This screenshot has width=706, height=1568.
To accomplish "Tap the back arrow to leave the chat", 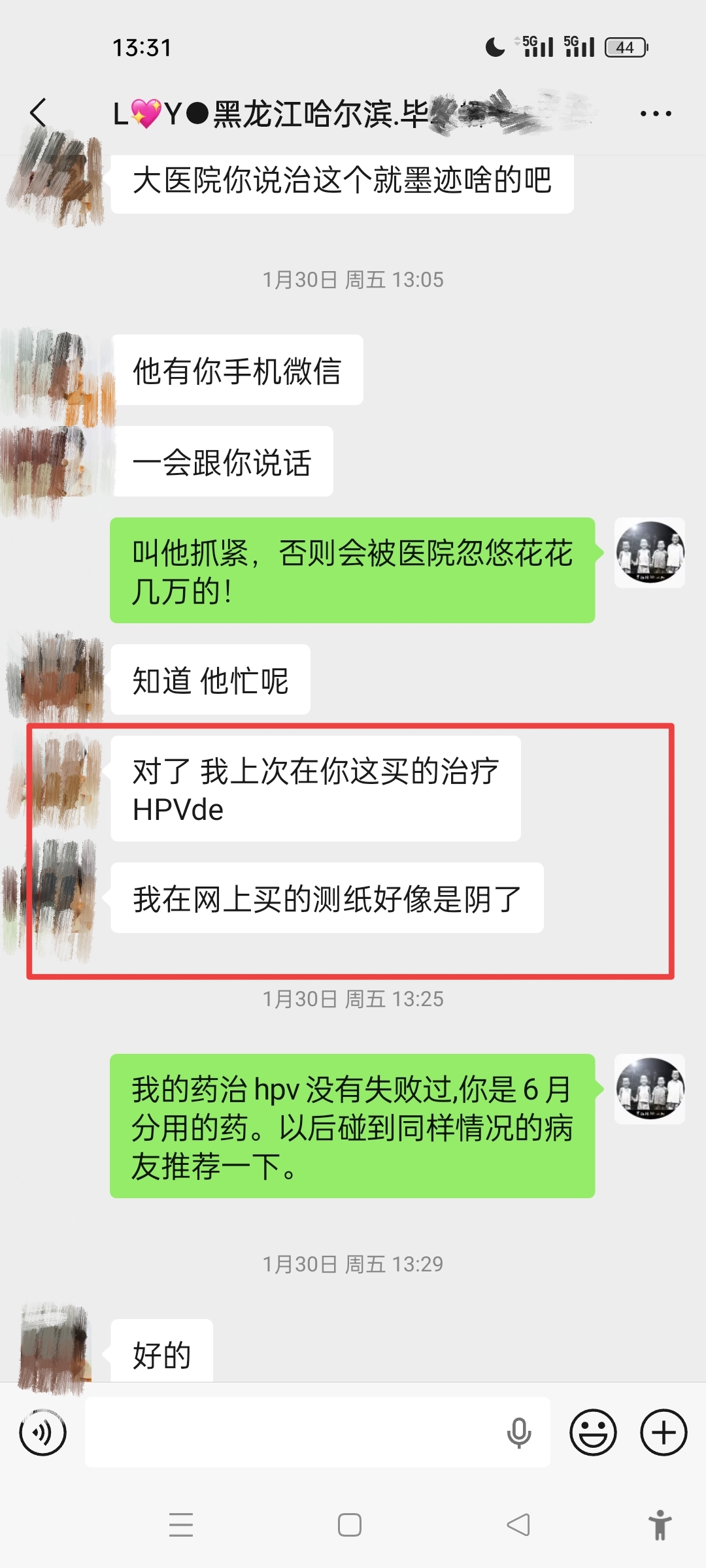I will pos(39,112).
